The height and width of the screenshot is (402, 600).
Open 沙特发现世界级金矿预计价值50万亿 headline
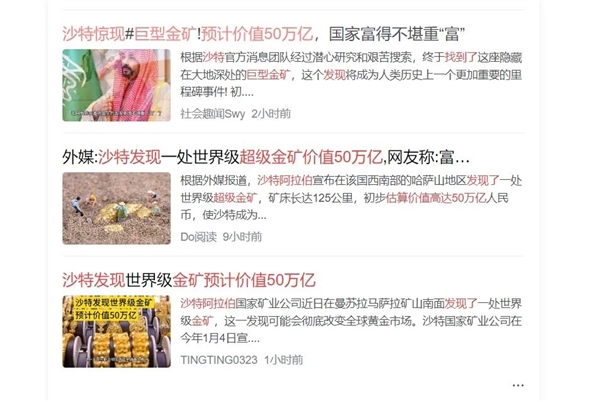pos(188,279)
